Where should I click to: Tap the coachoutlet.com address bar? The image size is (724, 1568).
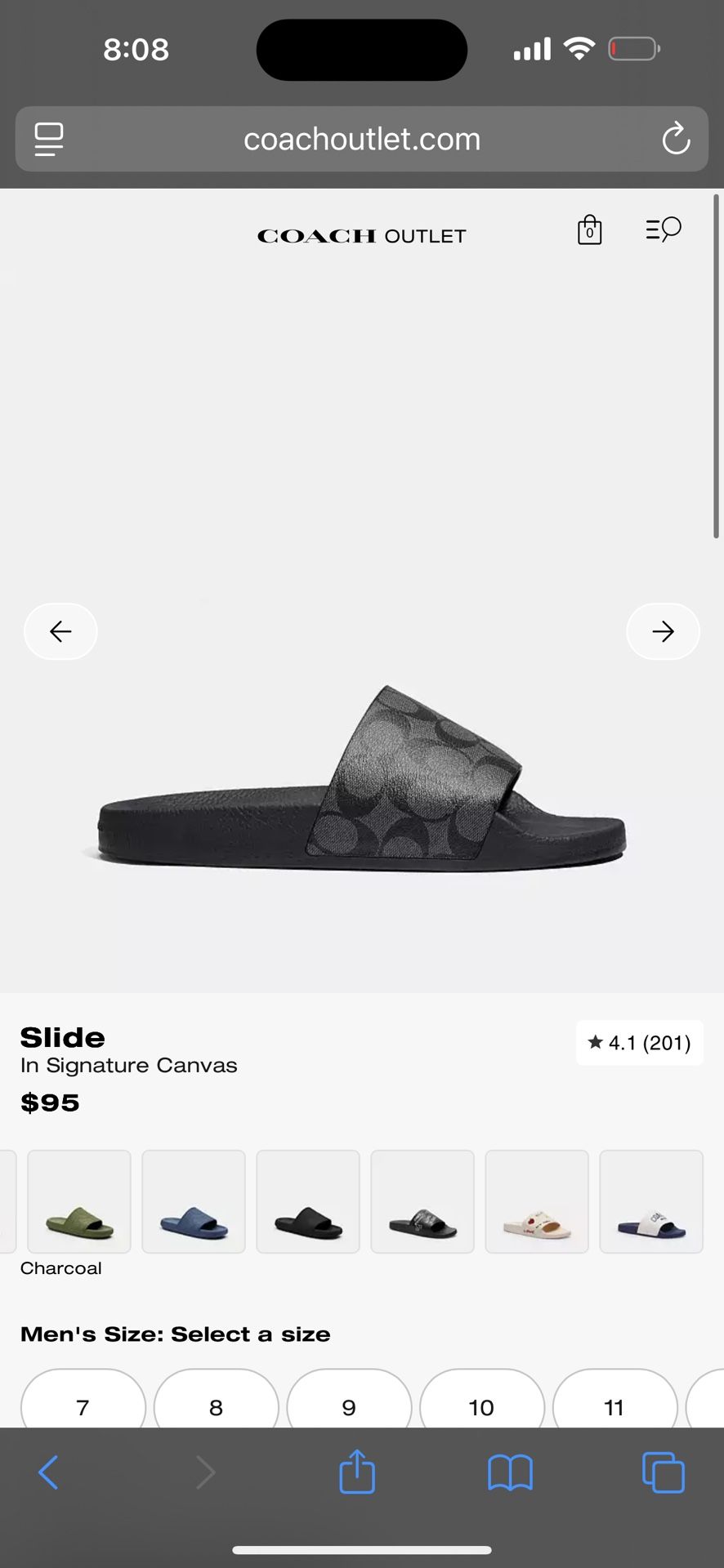tap(361, 139)
